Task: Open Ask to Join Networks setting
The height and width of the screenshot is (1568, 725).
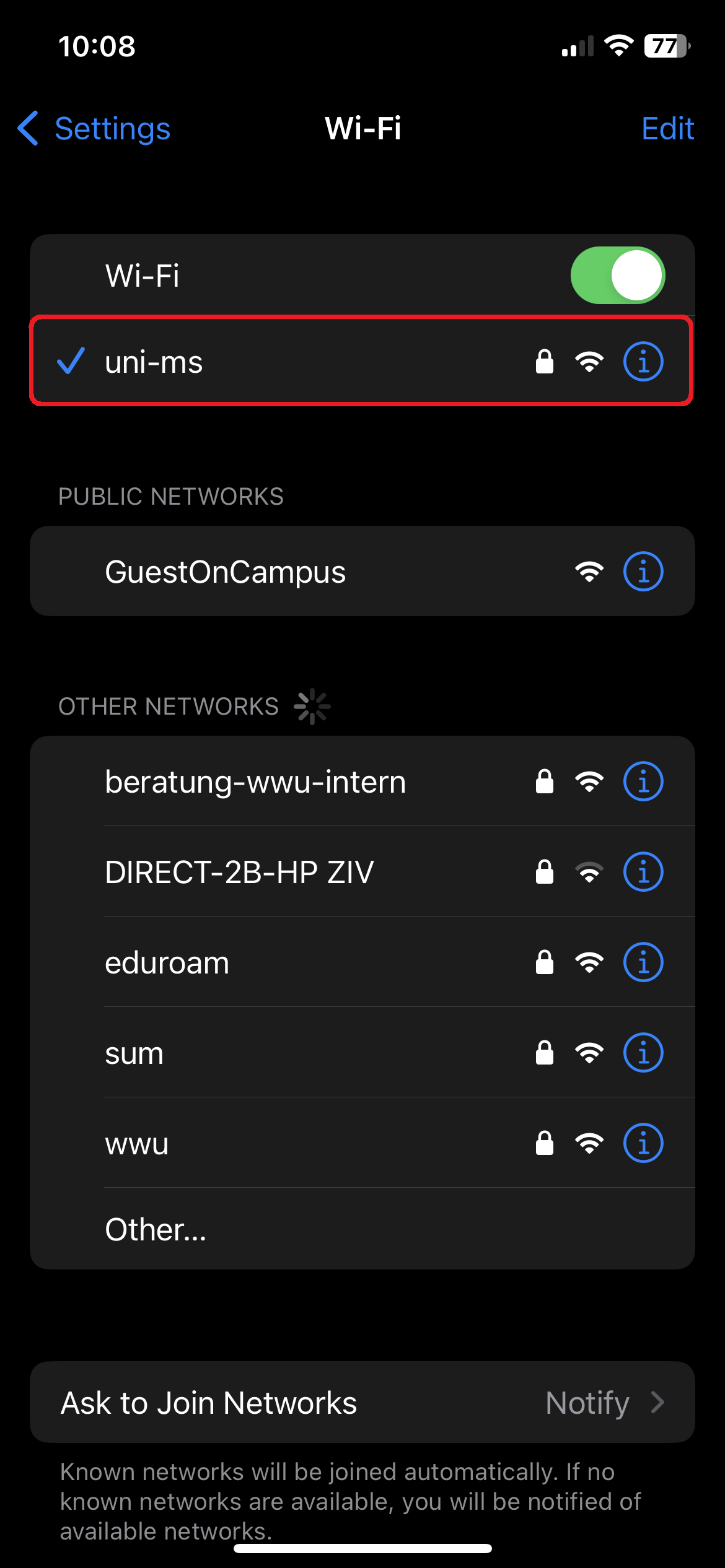Action: point(362,1403)
